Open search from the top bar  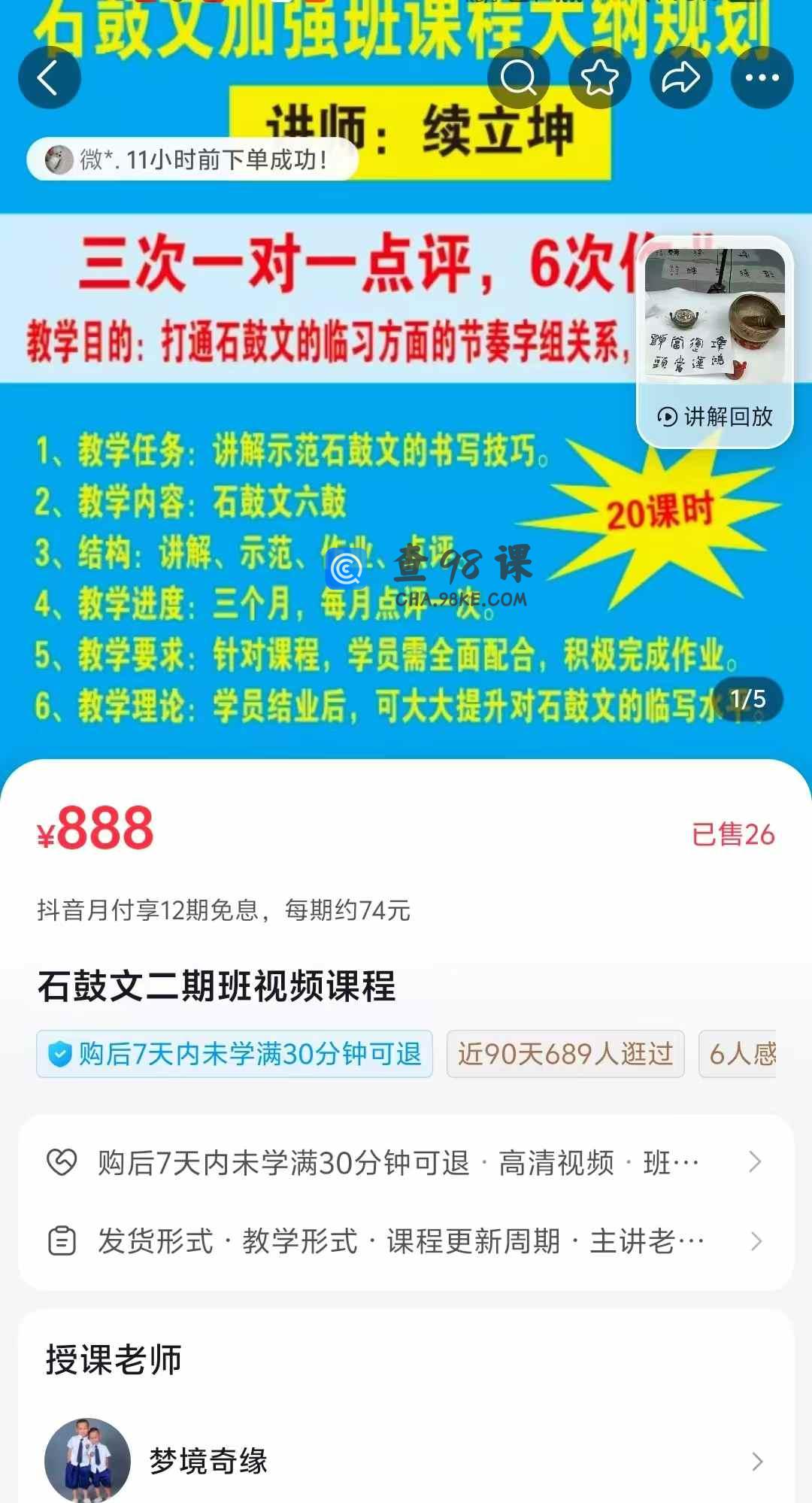(x=518, y=77)
